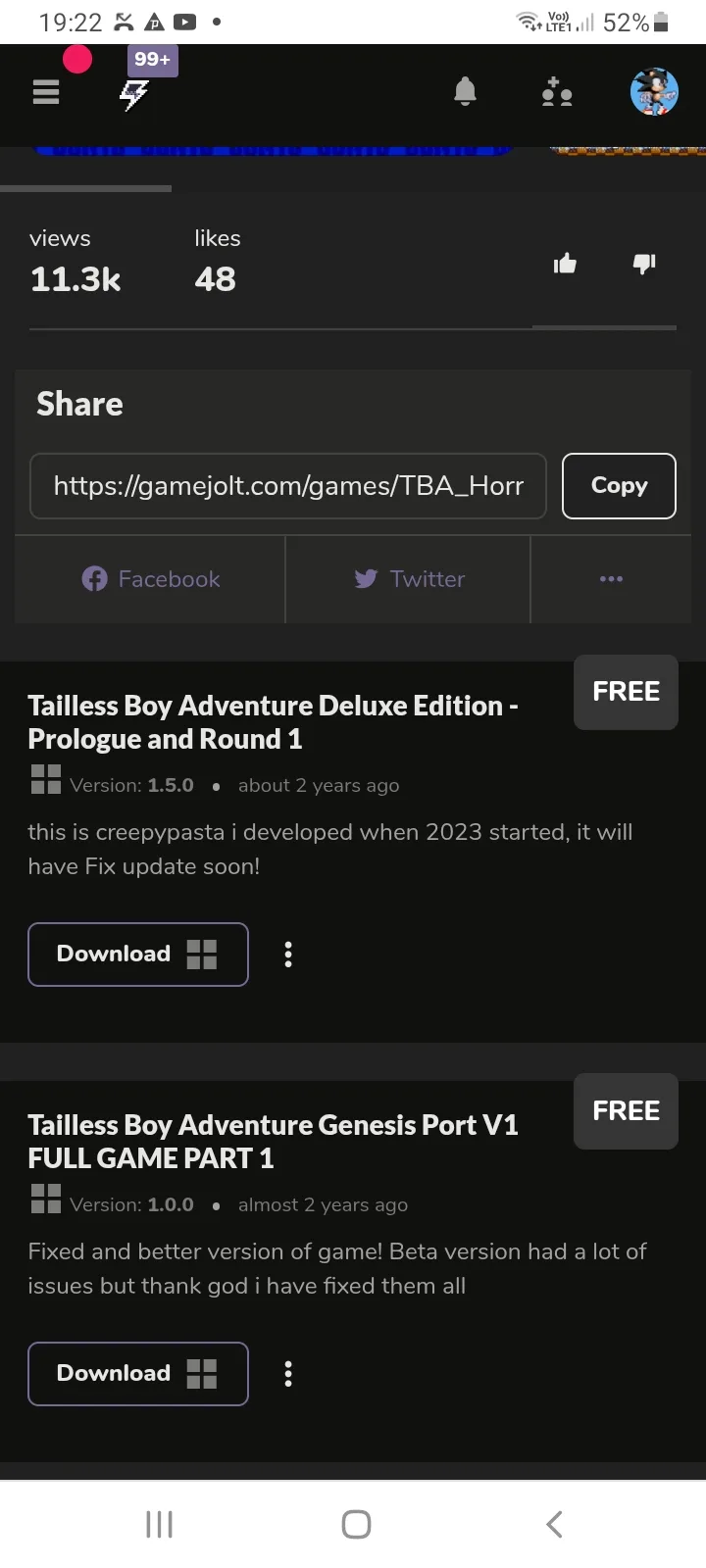The width and height of the screenshot is (706, 1568).
Task: Go back with the system back button
Action: pos(554,1524)
